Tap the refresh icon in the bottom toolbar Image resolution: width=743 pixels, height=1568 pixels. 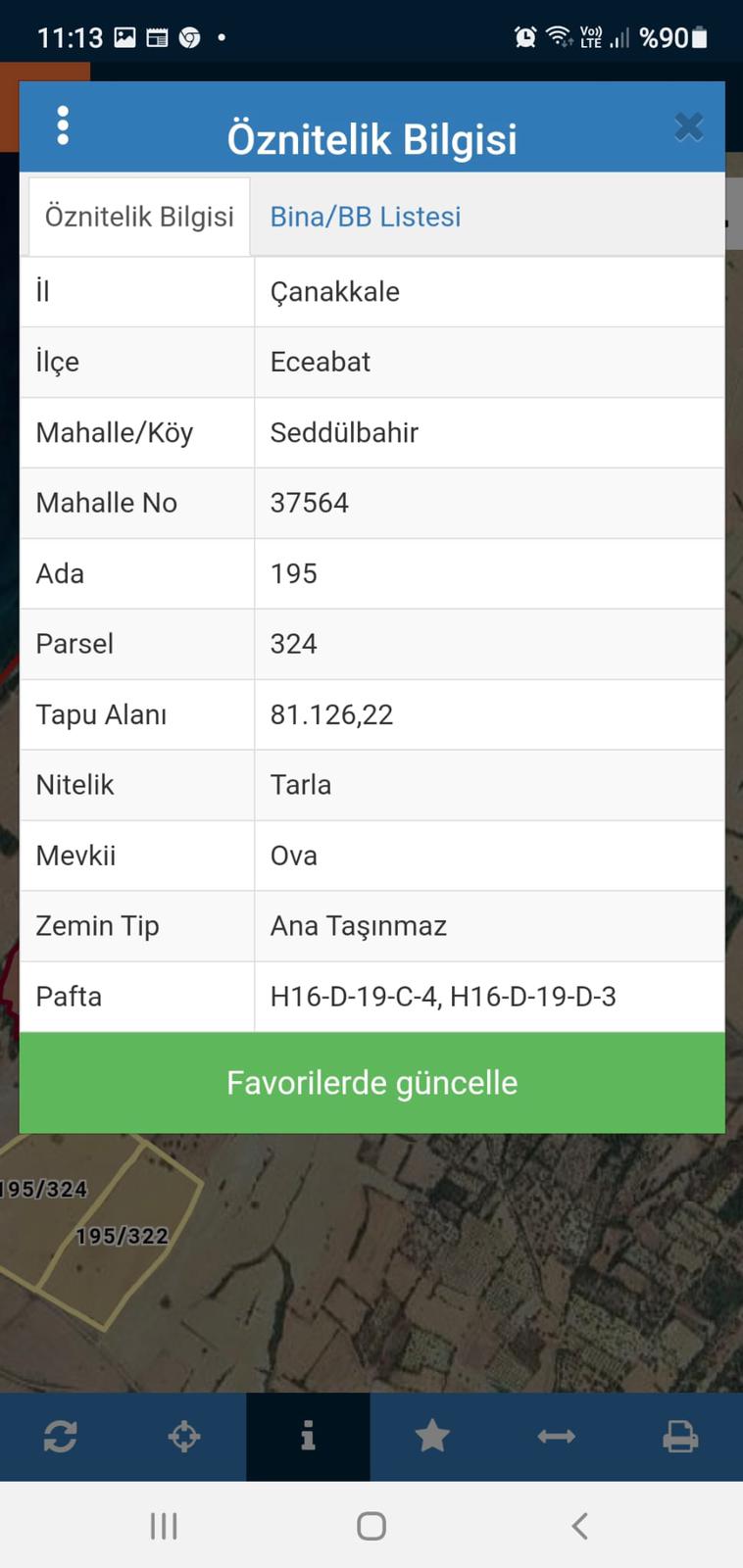click(x=61, y=1437)
